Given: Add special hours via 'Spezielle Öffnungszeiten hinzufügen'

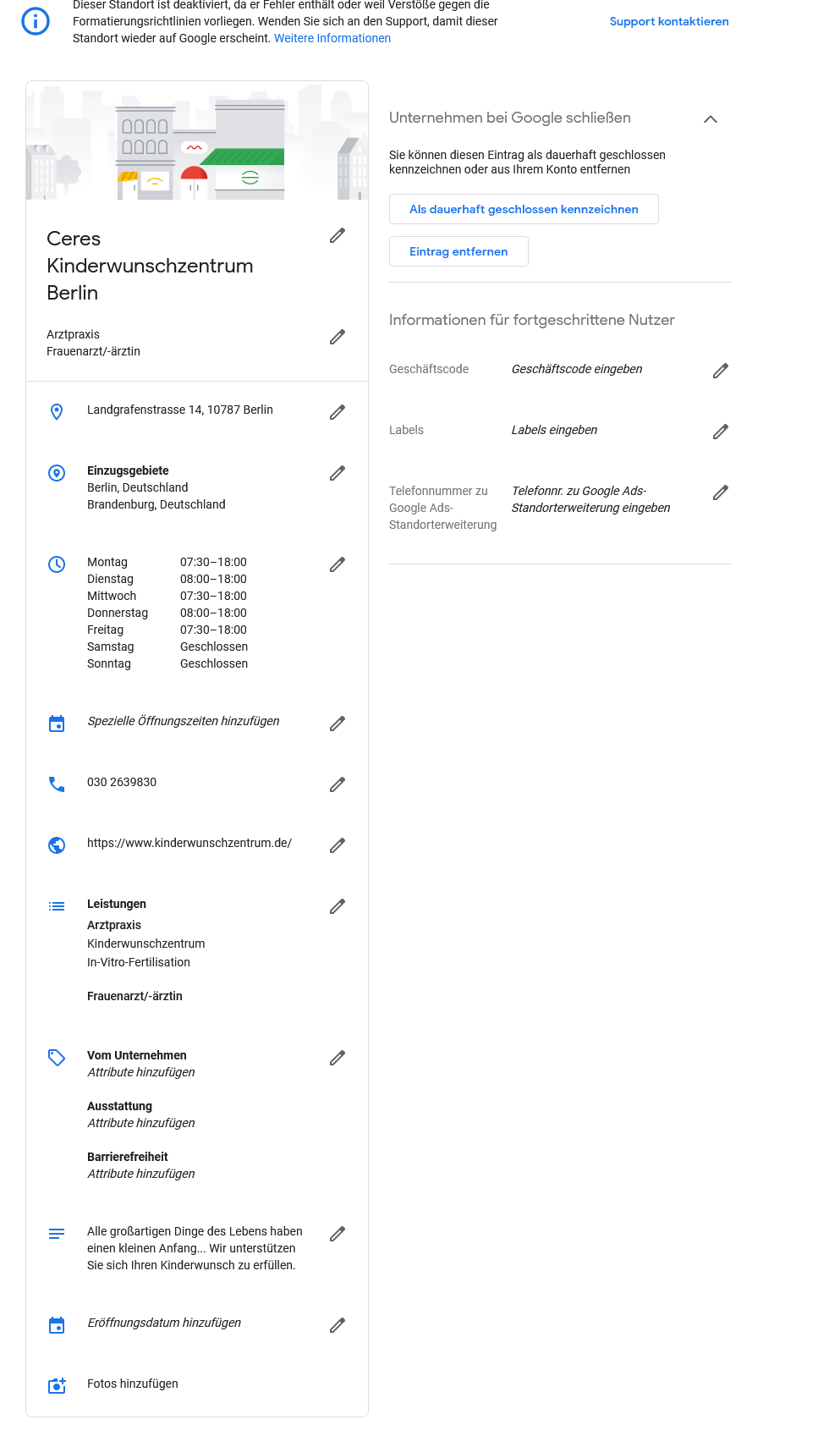Looking at the screenshot, I should tap(337, 724).
